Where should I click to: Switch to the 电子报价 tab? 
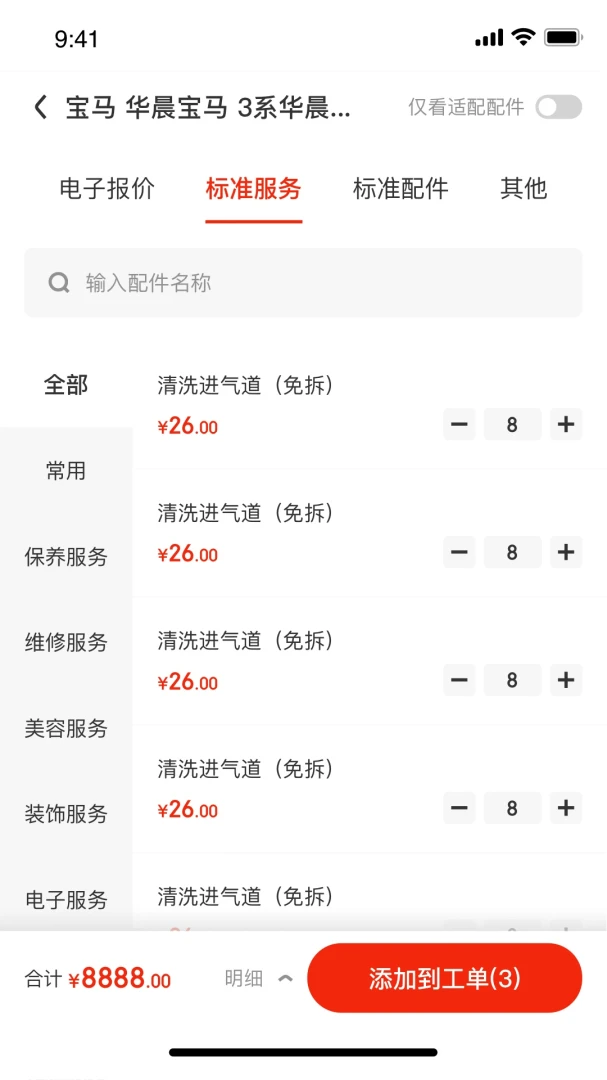point(107,188)
